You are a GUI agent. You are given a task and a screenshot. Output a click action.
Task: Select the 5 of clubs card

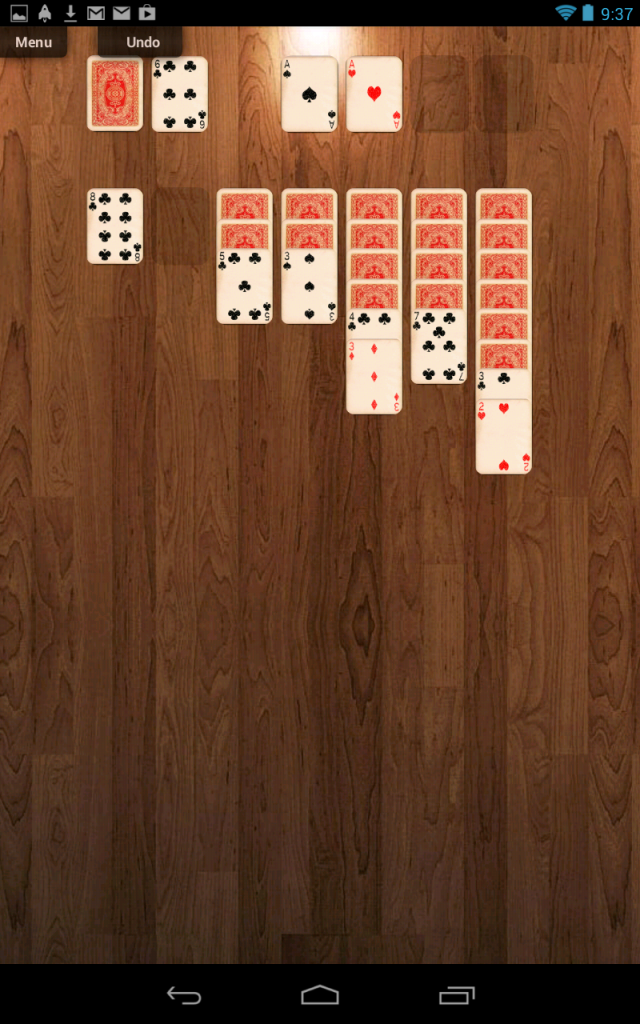[x=244, y=286]
